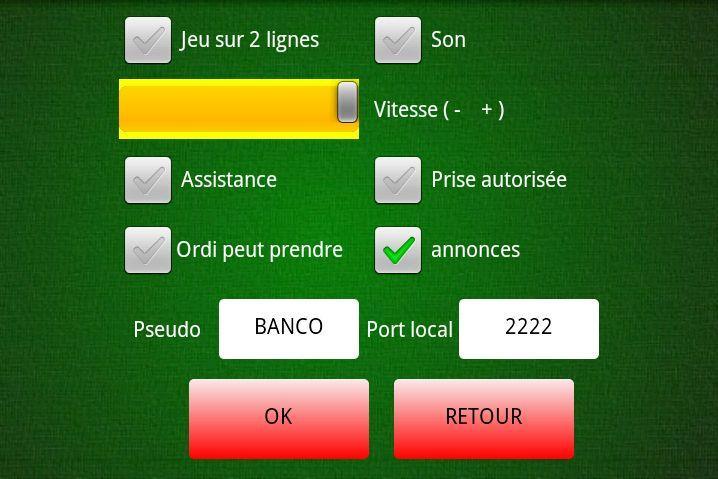Go back with the RETOUR button

(483, 418)
